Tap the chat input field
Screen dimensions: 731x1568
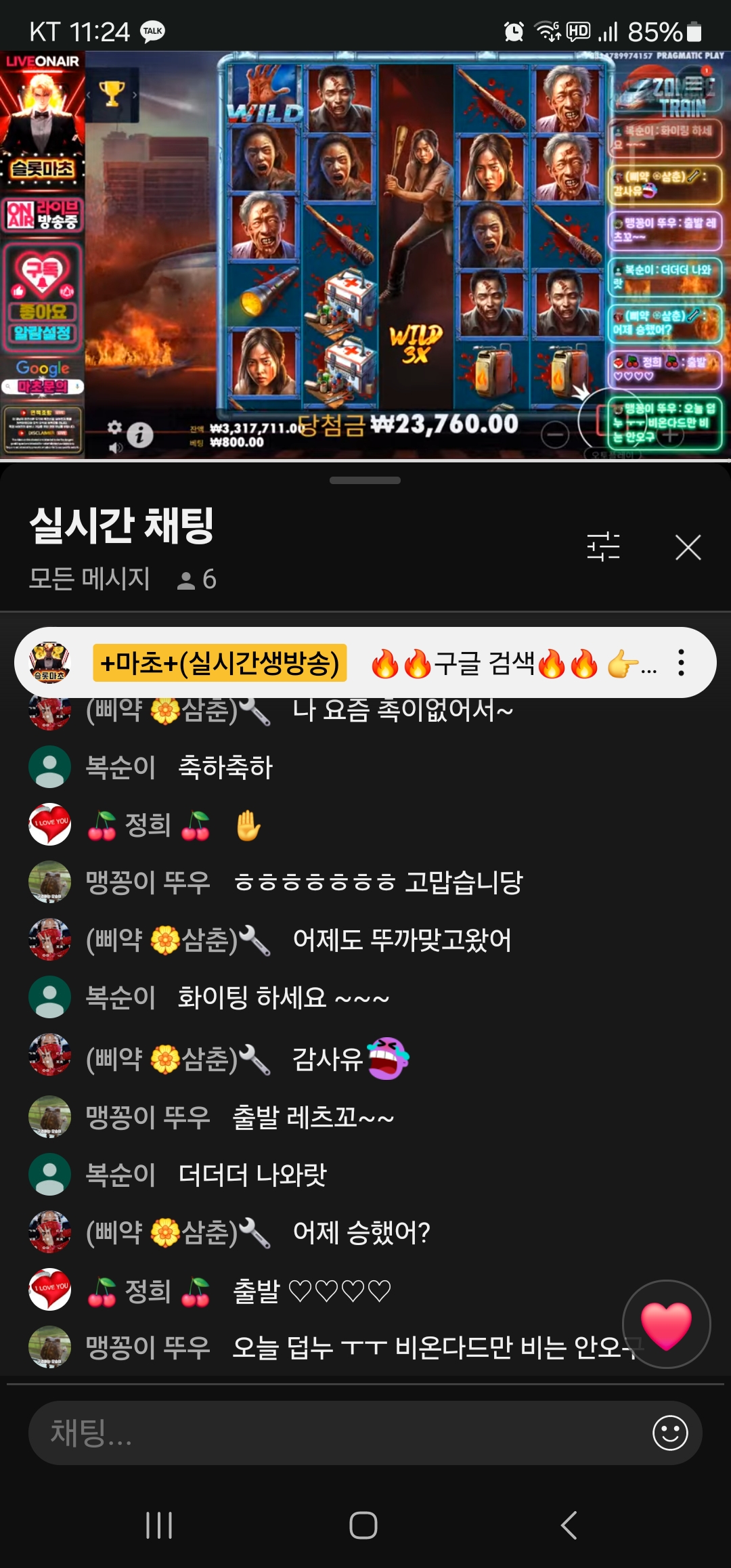tap(338, 1433)
